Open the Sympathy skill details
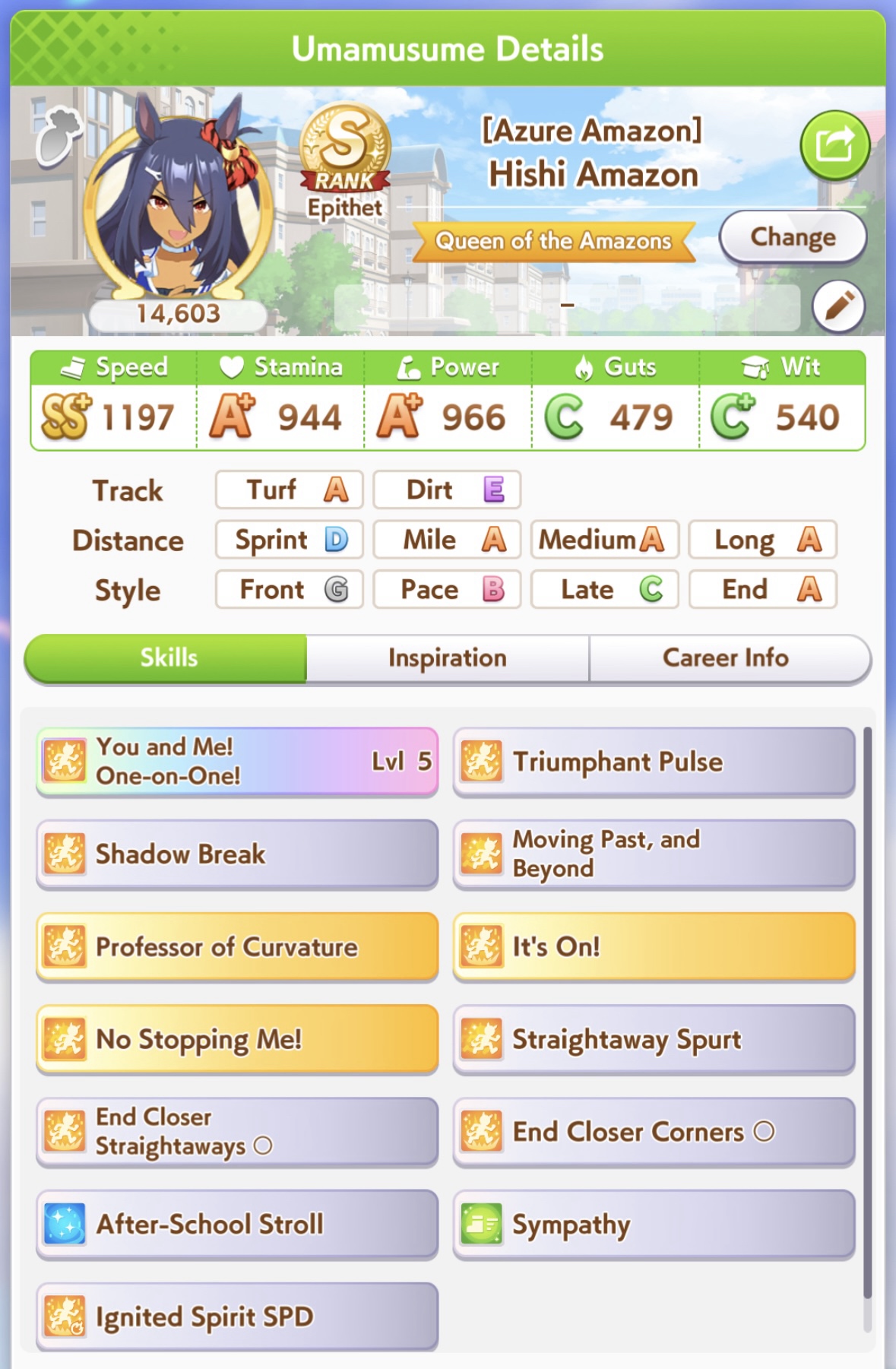Image resolution: width=896 pixels, height=1369 pixels. tap(654, 1225)
